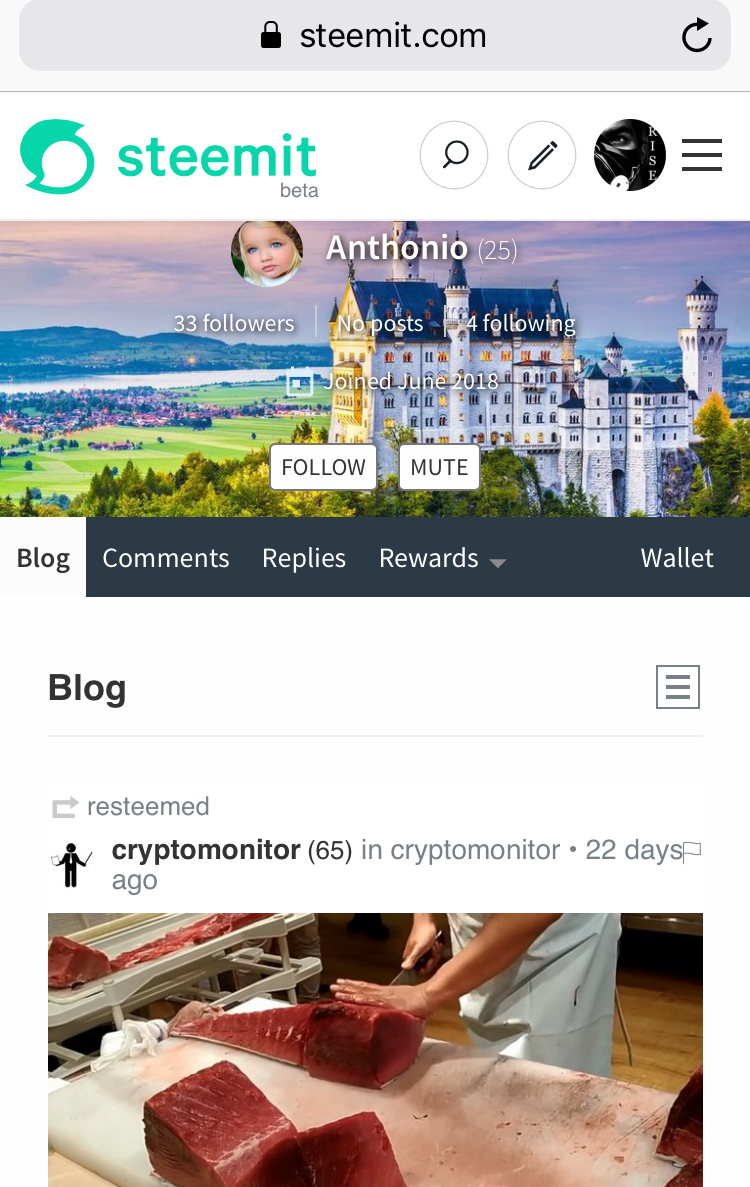750x1187 pixels.
Task: Open the tuna cutting post image
Action: click(x=375, y=1048)
